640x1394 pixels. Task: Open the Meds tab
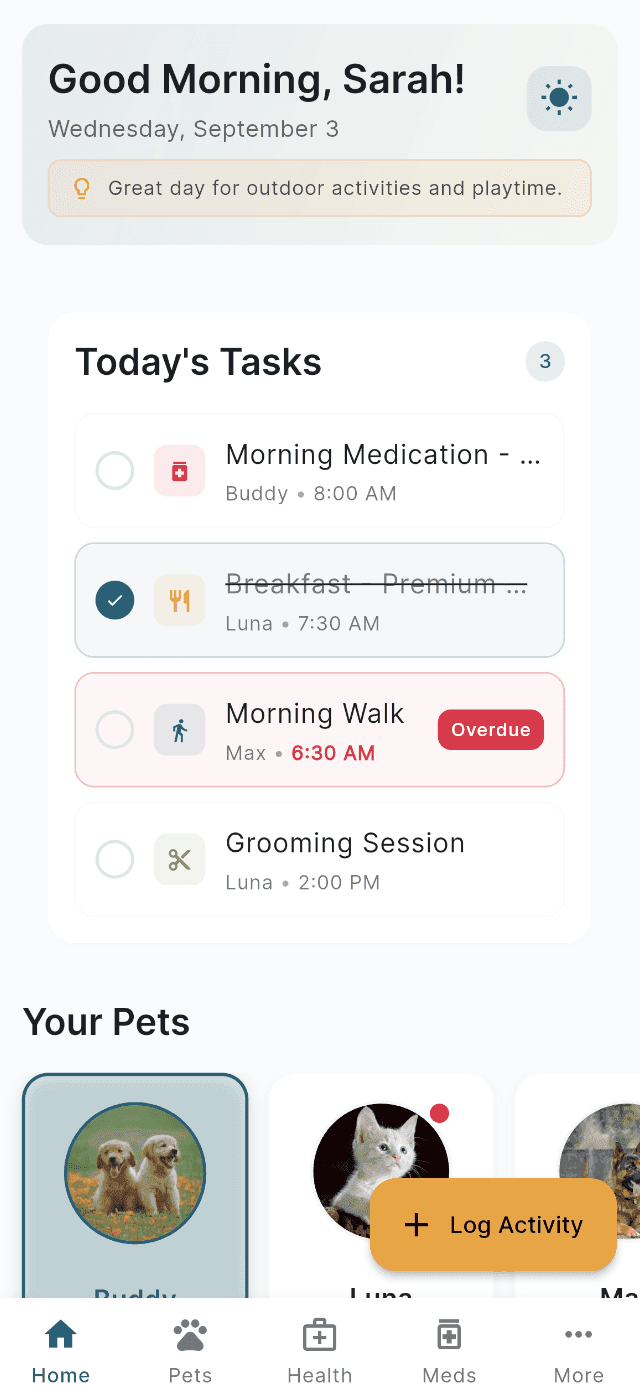click(449, 1350)
